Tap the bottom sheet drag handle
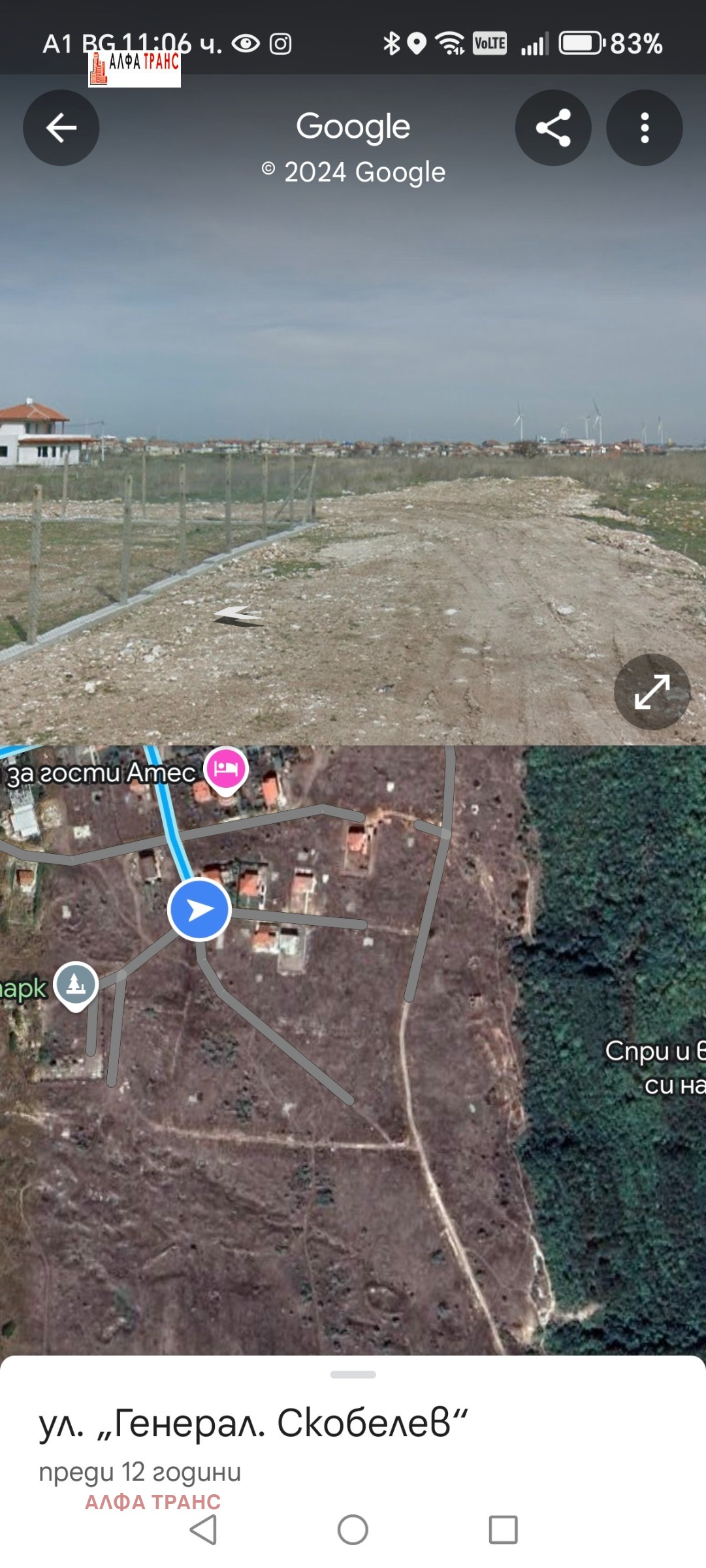Screen dimensions: 706x1568 click(353, 1375)
